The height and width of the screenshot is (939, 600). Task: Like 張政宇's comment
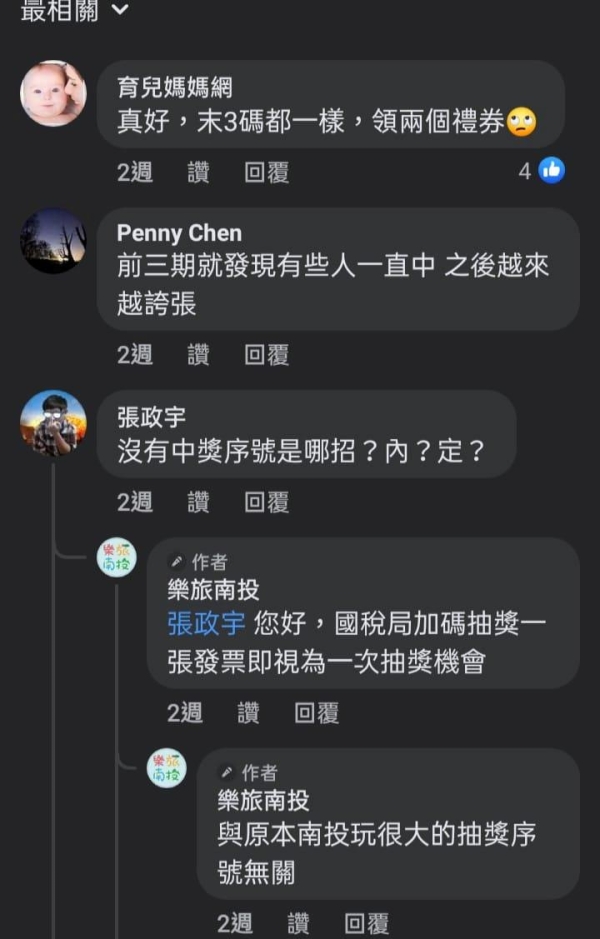point(199,501)
